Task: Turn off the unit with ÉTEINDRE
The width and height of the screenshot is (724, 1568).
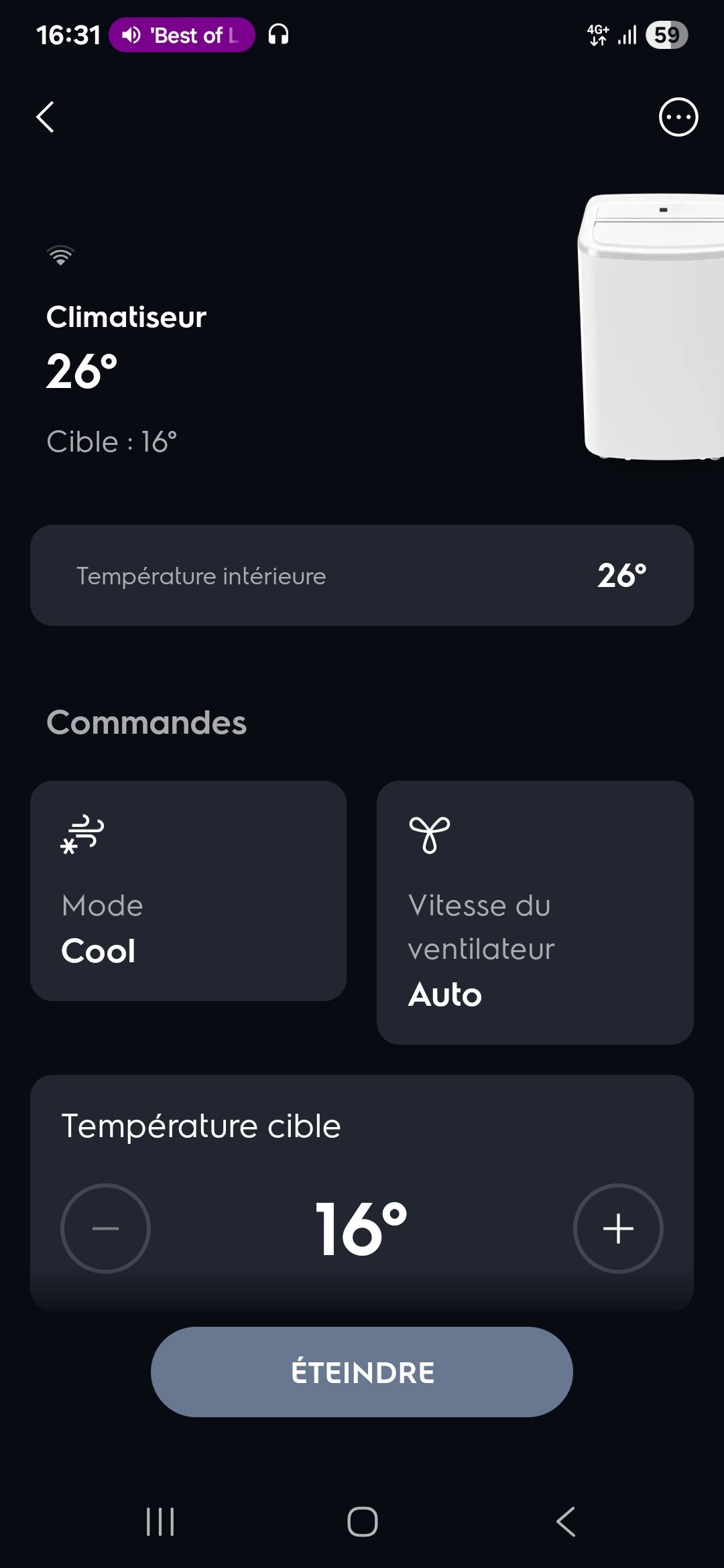Action: pyautogui.click(x=362, y=1372)
